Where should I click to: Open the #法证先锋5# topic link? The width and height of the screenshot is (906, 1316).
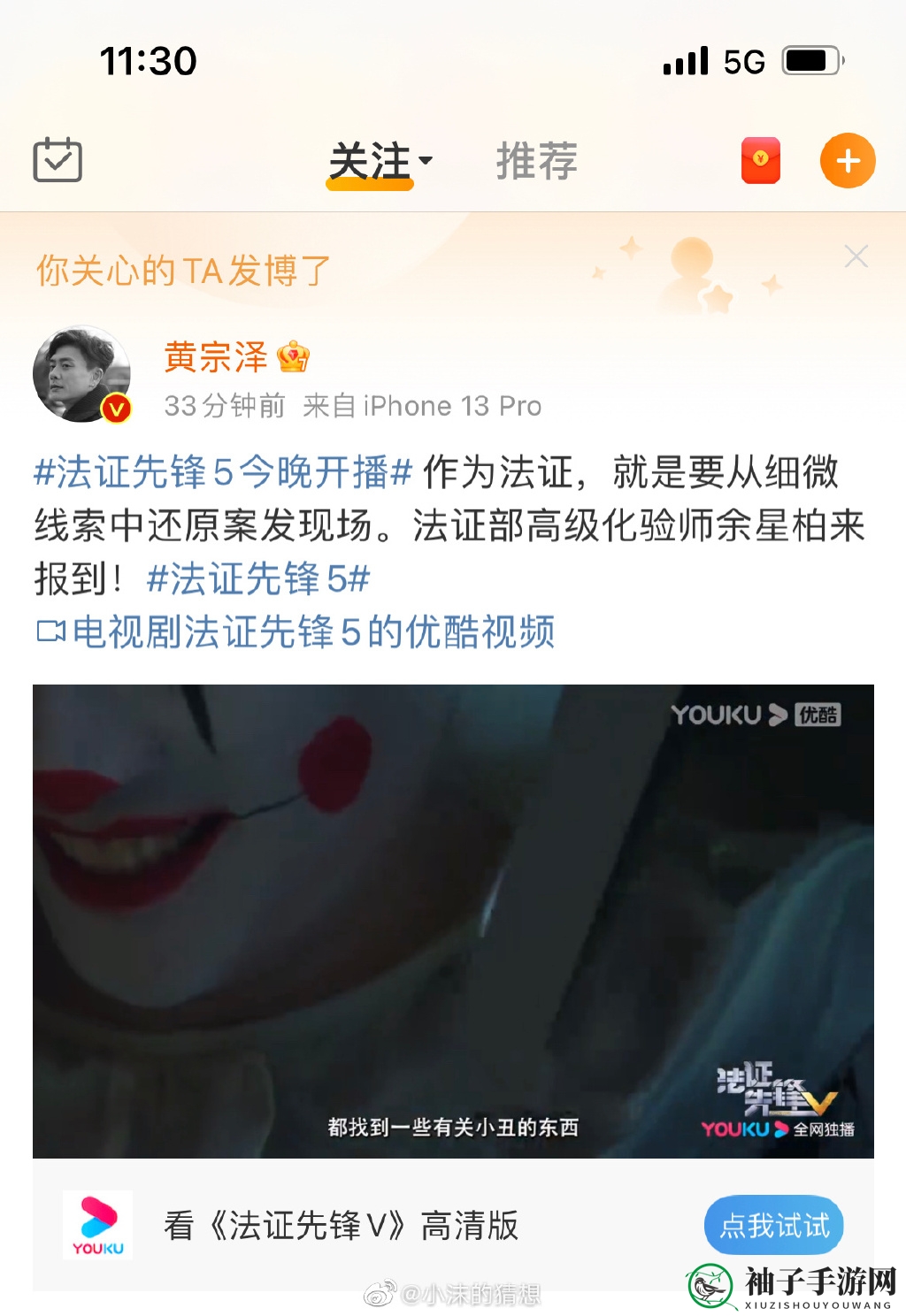click(257, 580)
